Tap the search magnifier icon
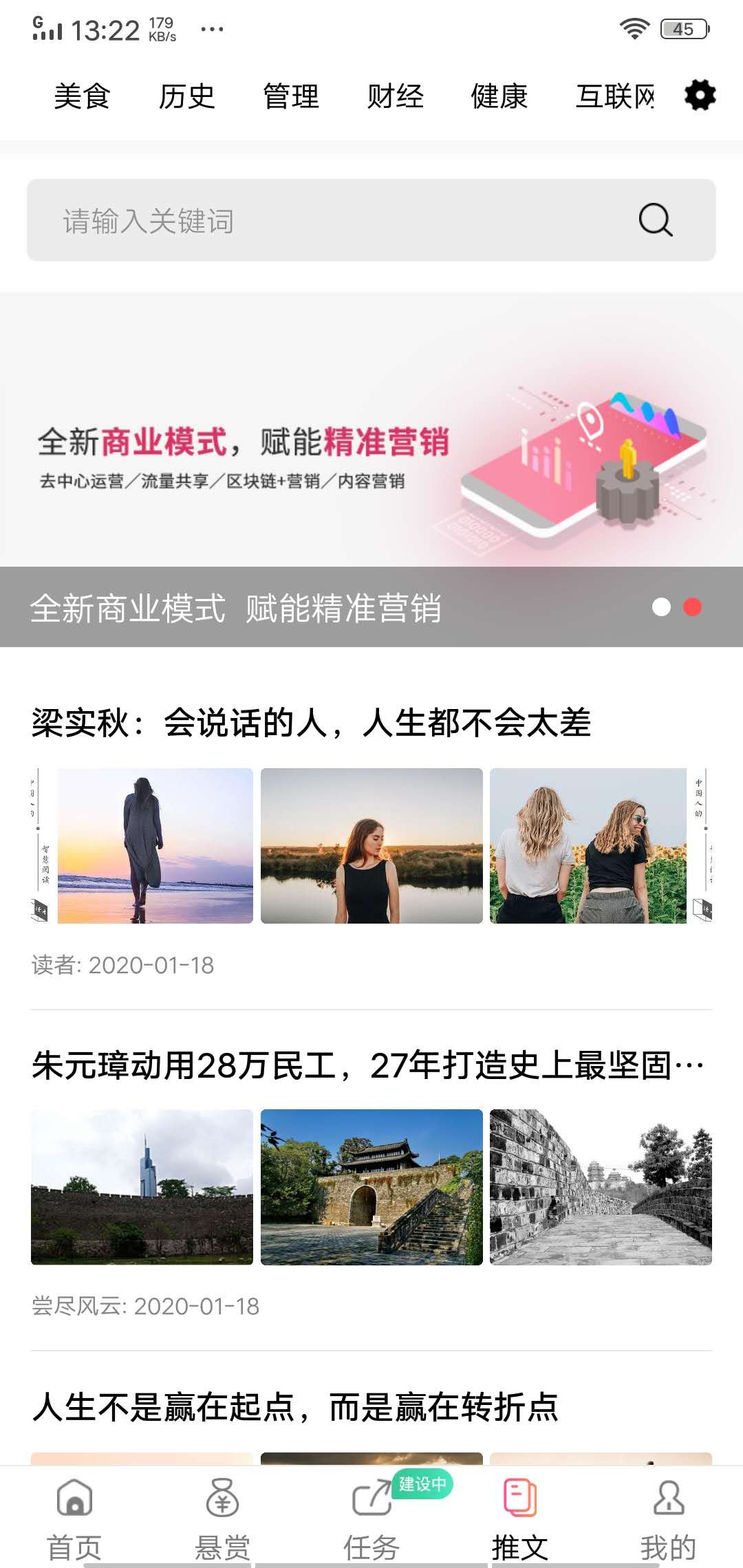The height and width of the screenshot is (1568, 743). click(x=654, y=221)
